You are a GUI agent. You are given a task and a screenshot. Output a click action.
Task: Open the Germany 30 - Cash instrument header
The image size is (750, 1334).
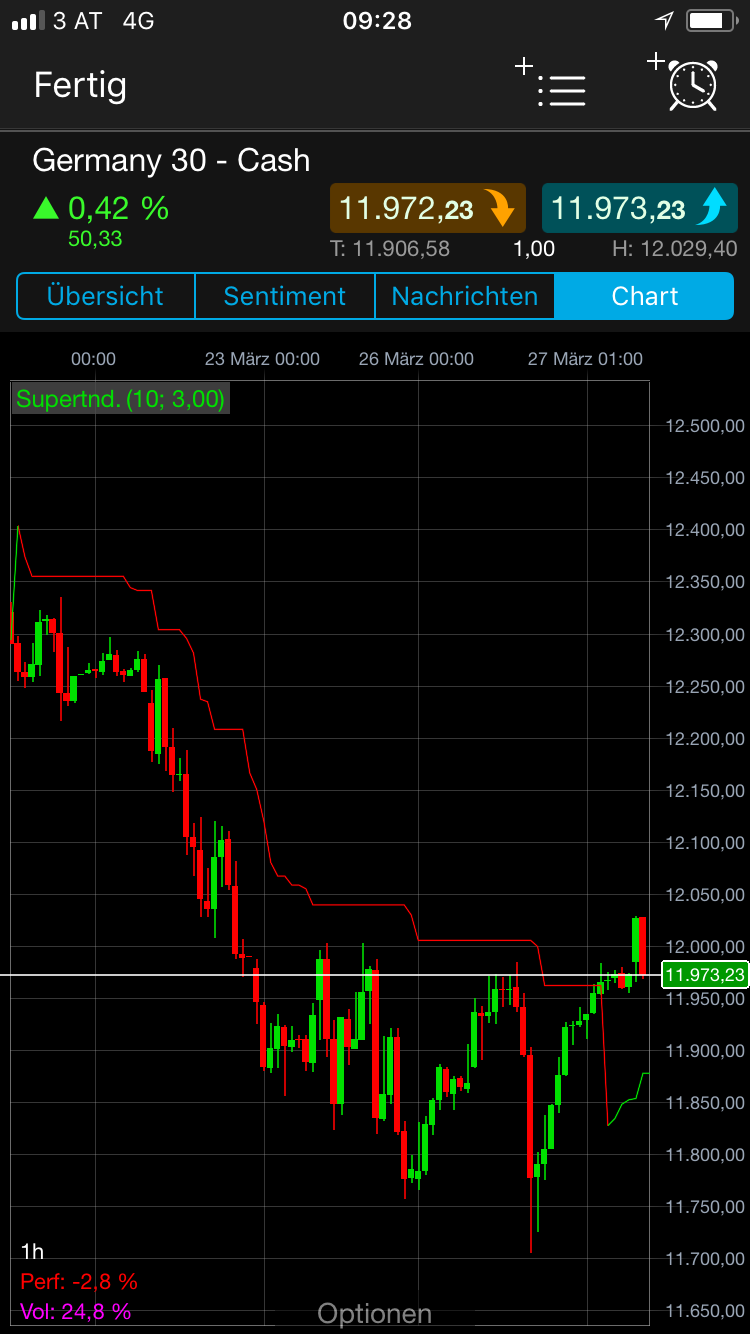tap(170, 159)
